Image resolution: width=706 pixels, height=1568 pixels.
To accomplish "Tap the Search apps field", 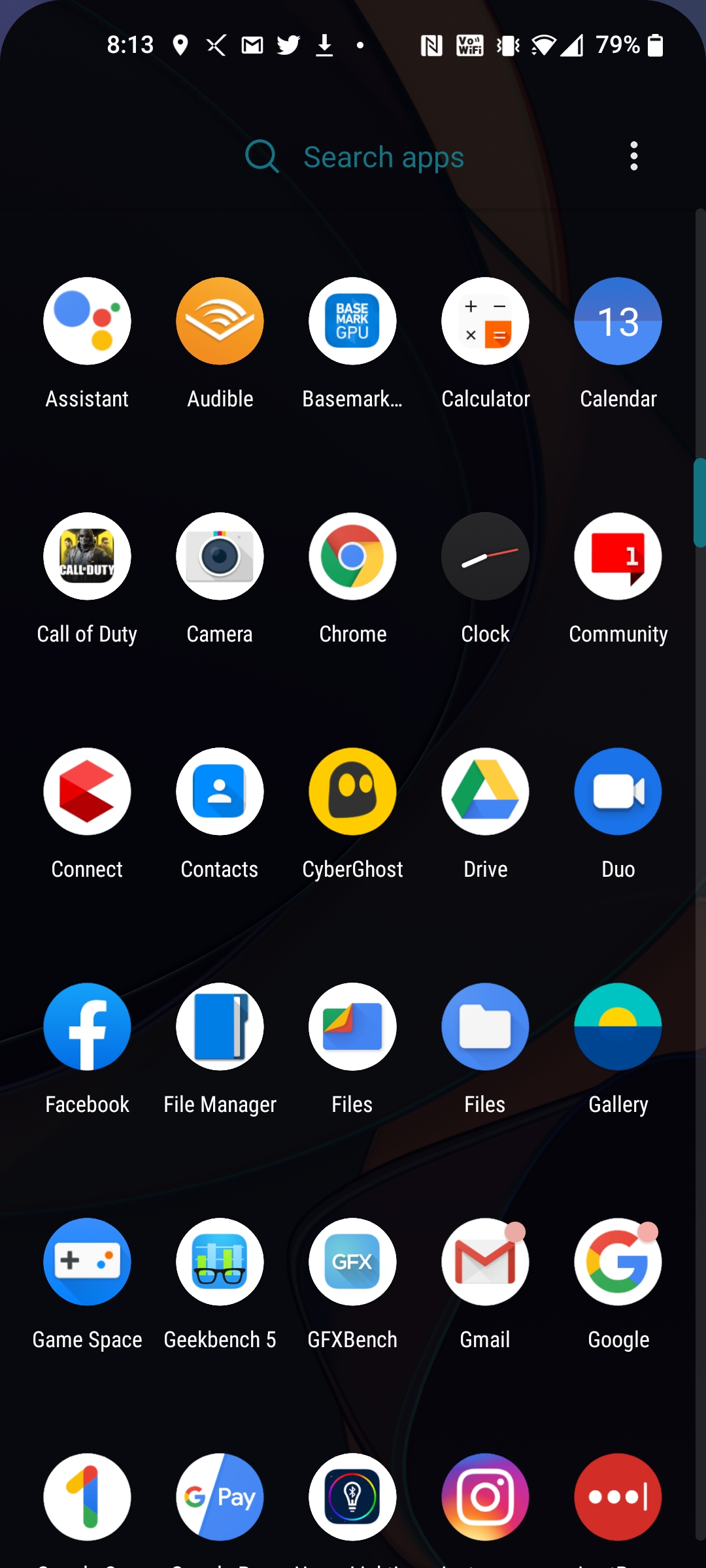I will click(353, 157).
